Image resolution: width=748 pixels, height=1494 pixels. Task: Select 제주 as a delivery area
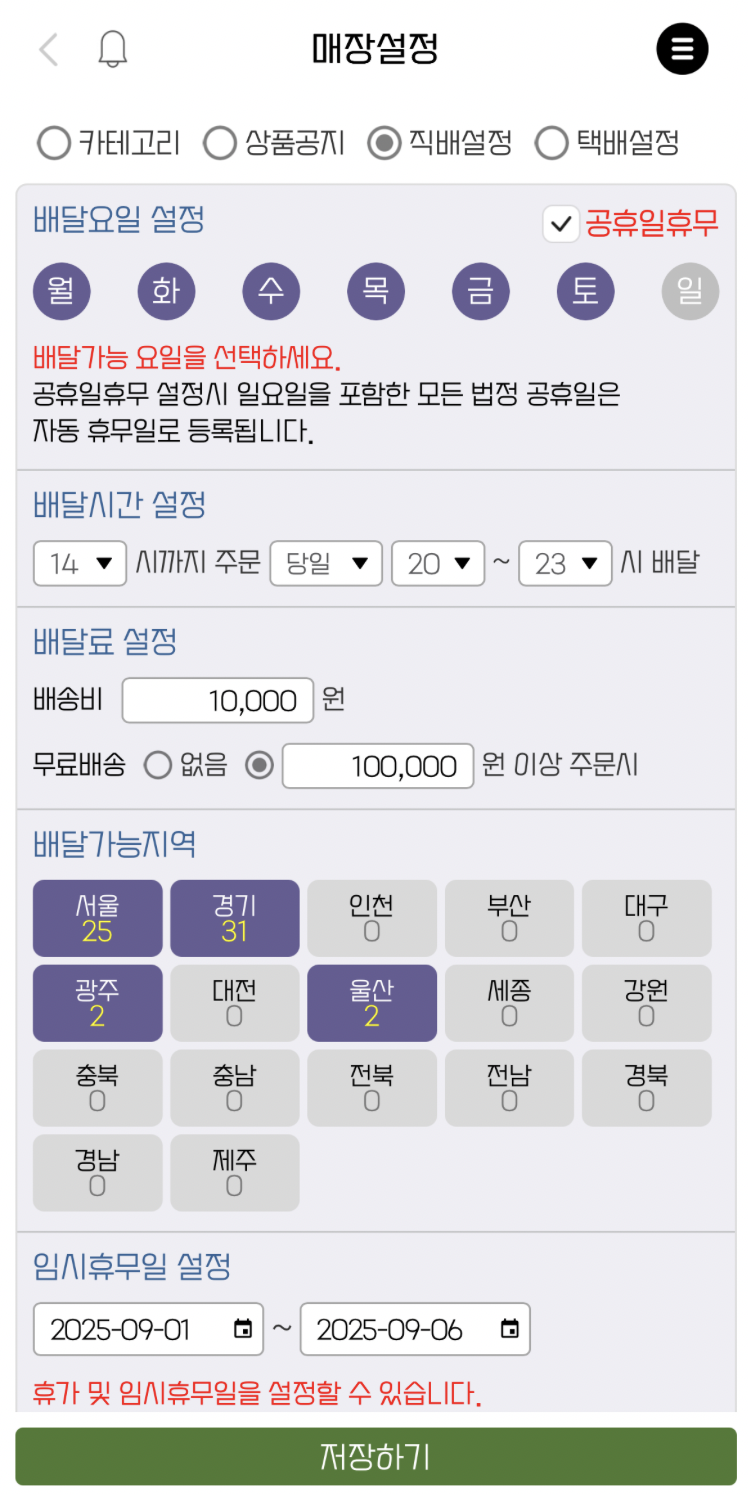click(x=234, y=1173)
